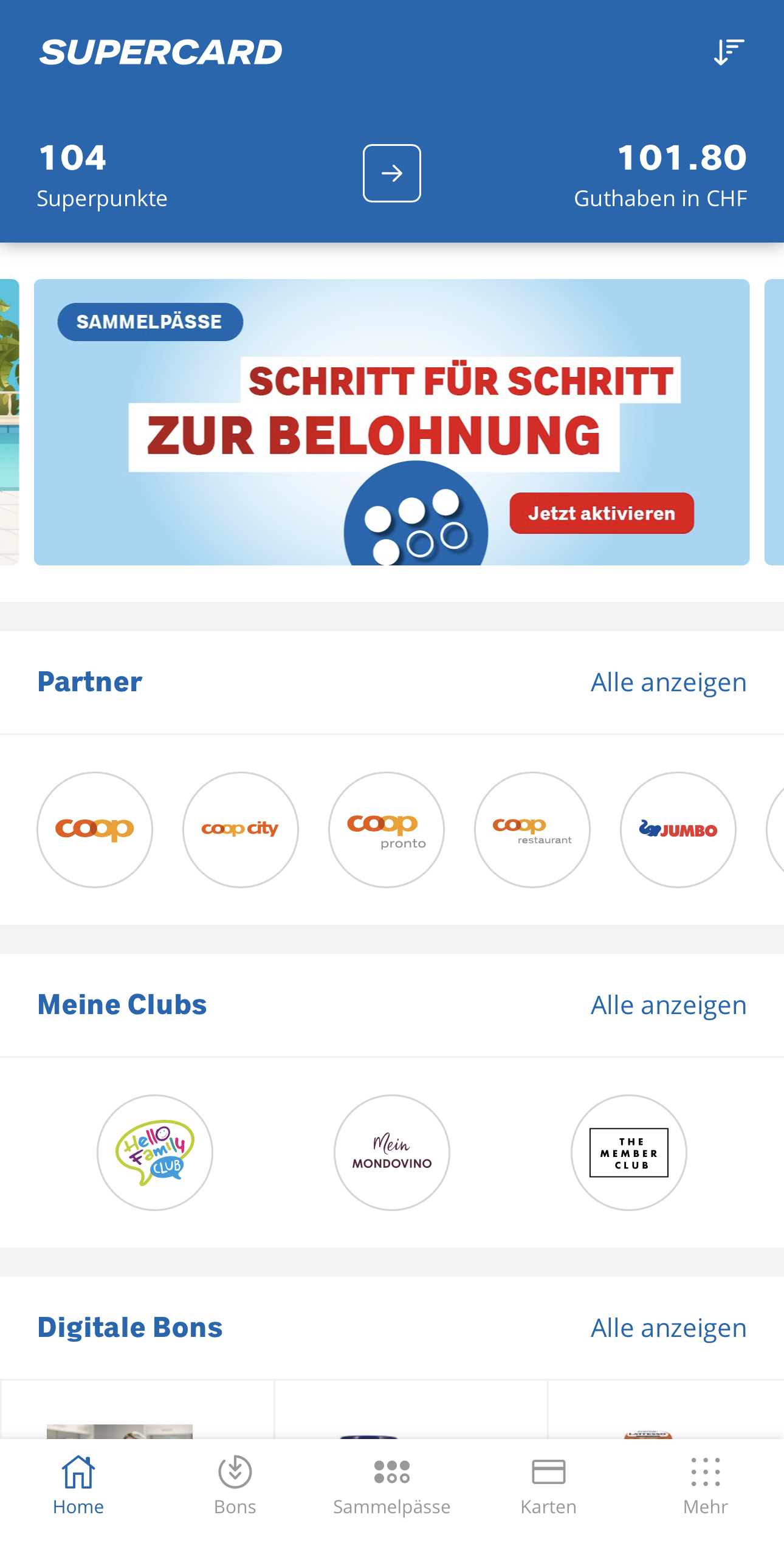Viewport: 784px width, 1557px height.
Task: Tap the arrow between Superpunkte and Guthaben
Action: (x=392, y=173)
